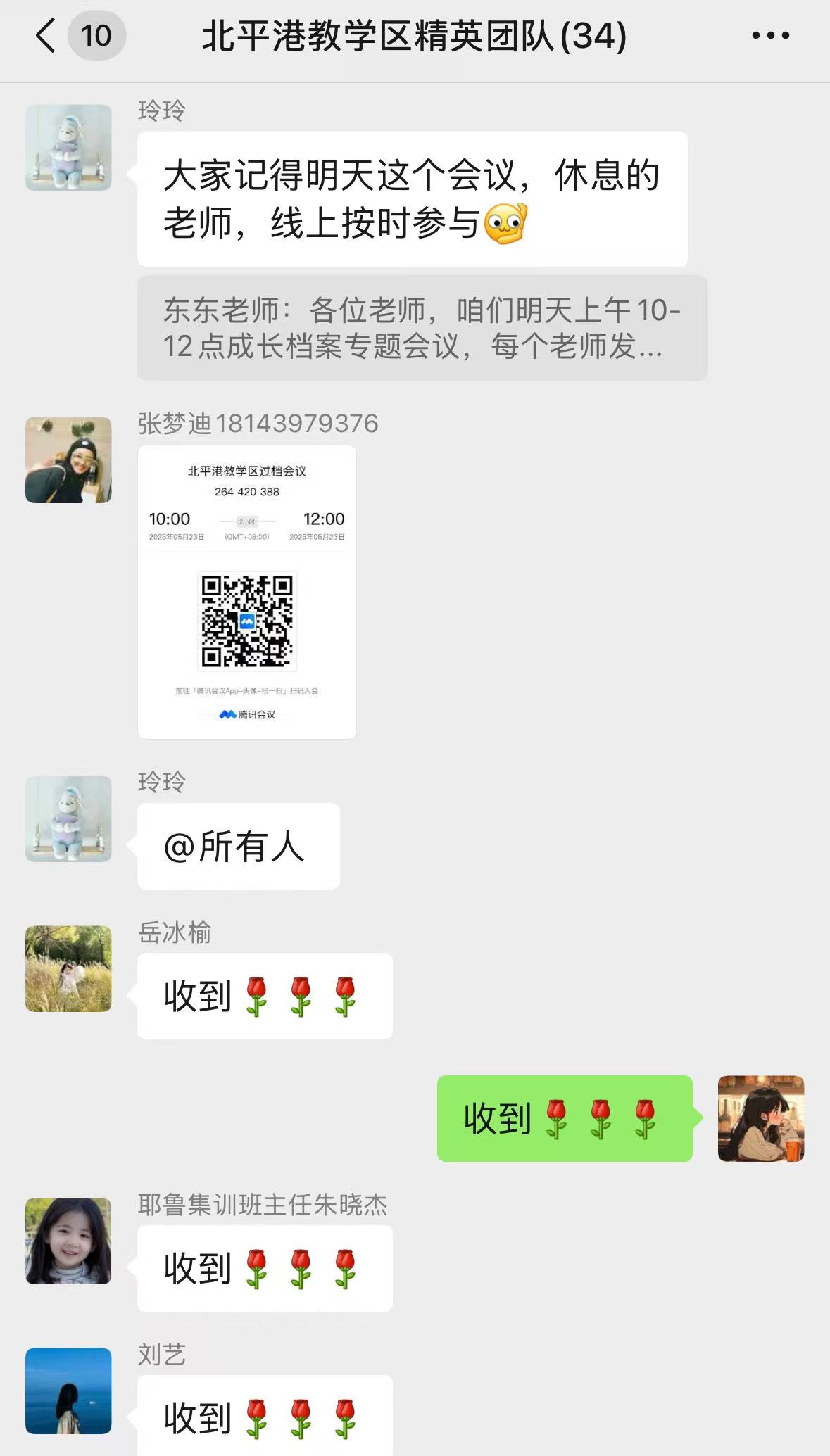This screenshot has height=1456, width=830.
Task: Open 耶鲁集训班主任朱晓杰's avatar
Action: (x=68, y=1241)
